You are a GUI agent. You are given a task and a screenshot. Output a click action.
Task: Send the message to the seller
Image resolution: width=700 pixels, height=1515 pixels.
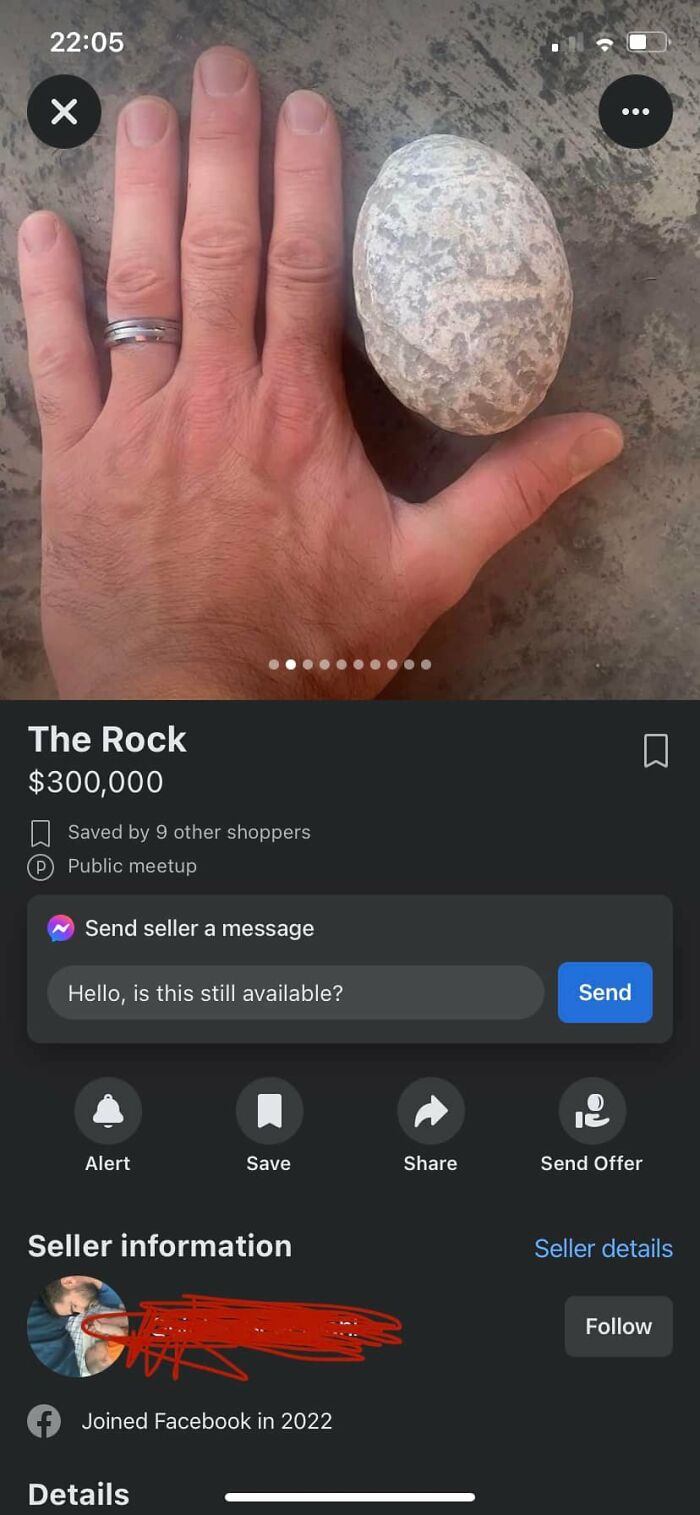tap(604, 993)
